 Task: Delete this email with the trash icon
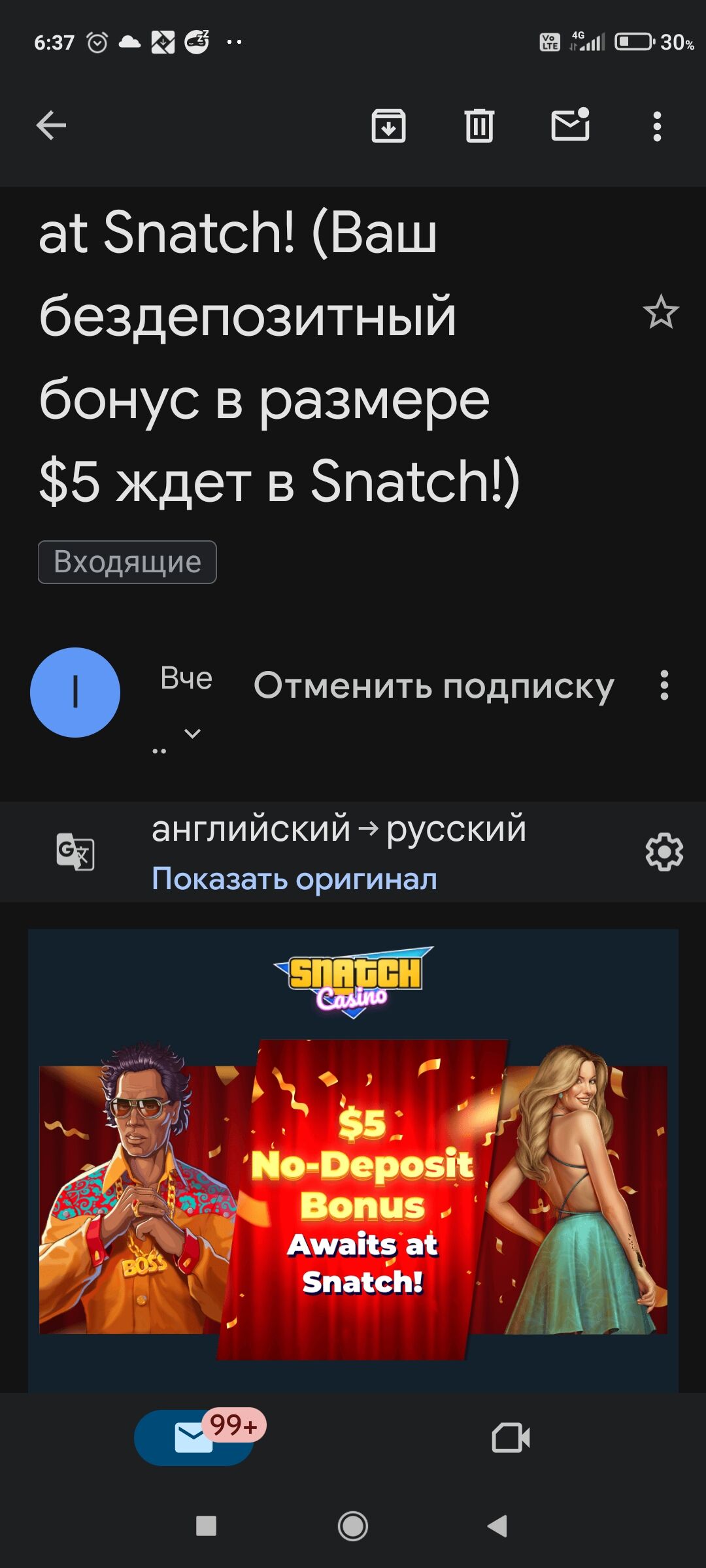pyautogui.click(x=479, y=125)
